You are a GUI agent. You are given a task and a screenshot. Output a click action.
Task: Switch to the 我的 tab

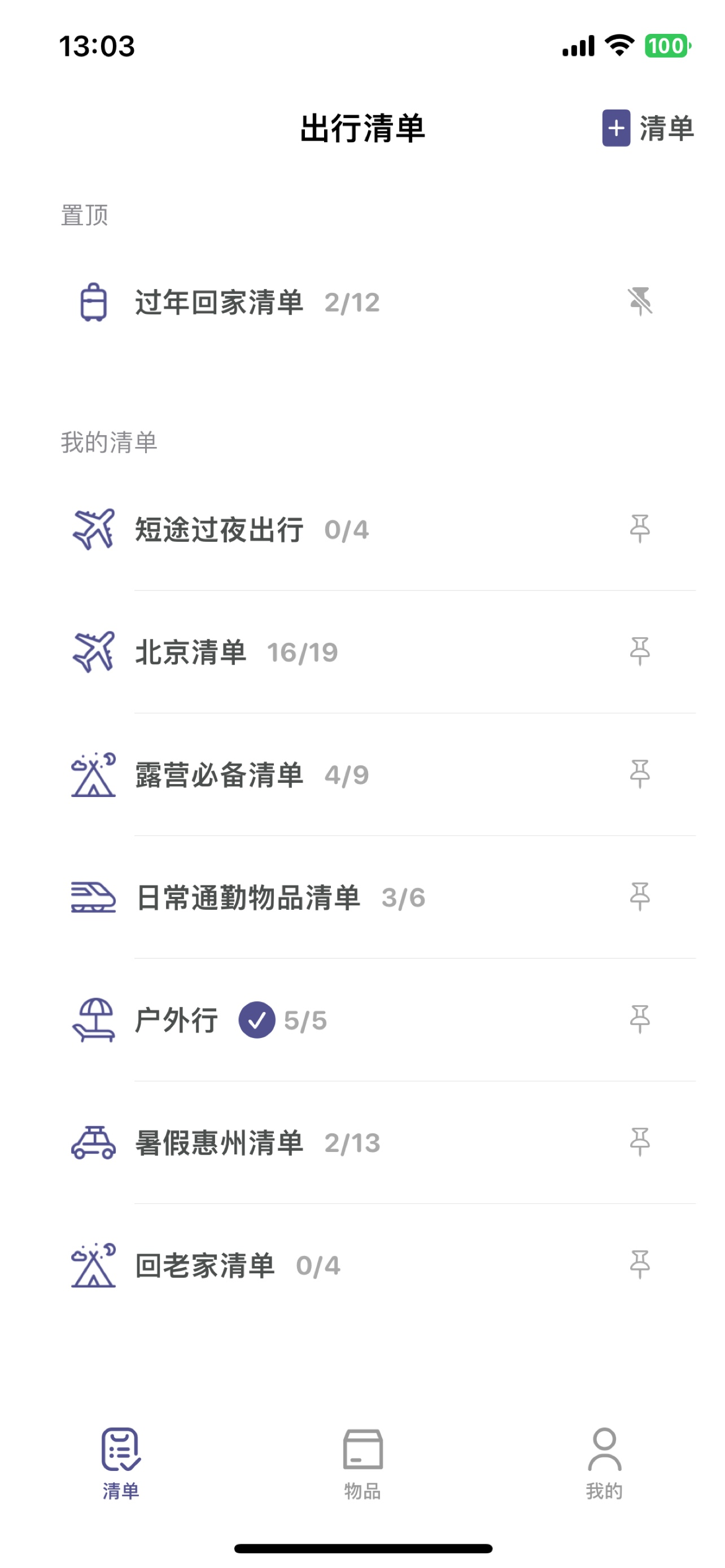604,1462
